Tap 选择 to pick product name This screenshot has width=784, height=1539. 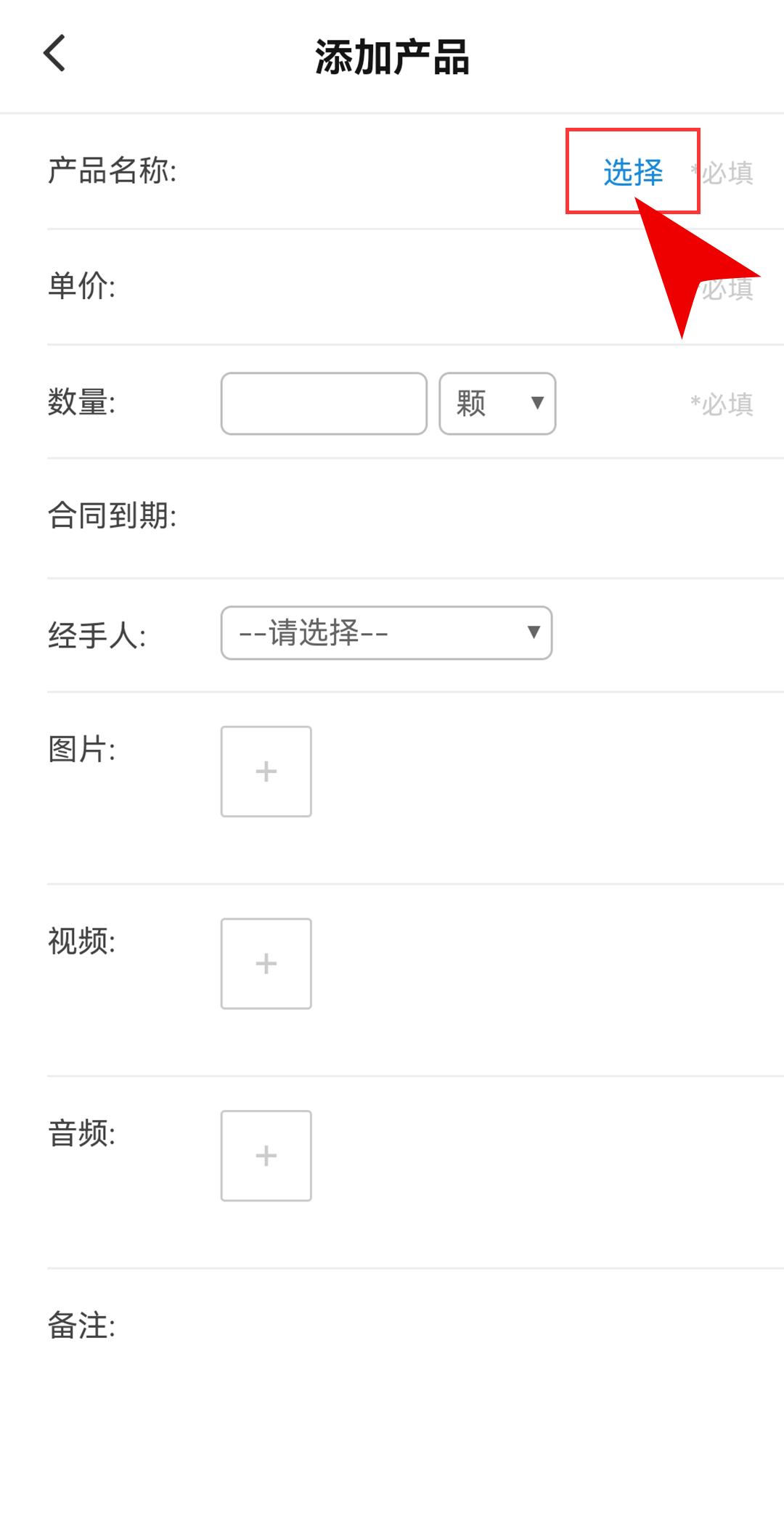tap(633, 172)
